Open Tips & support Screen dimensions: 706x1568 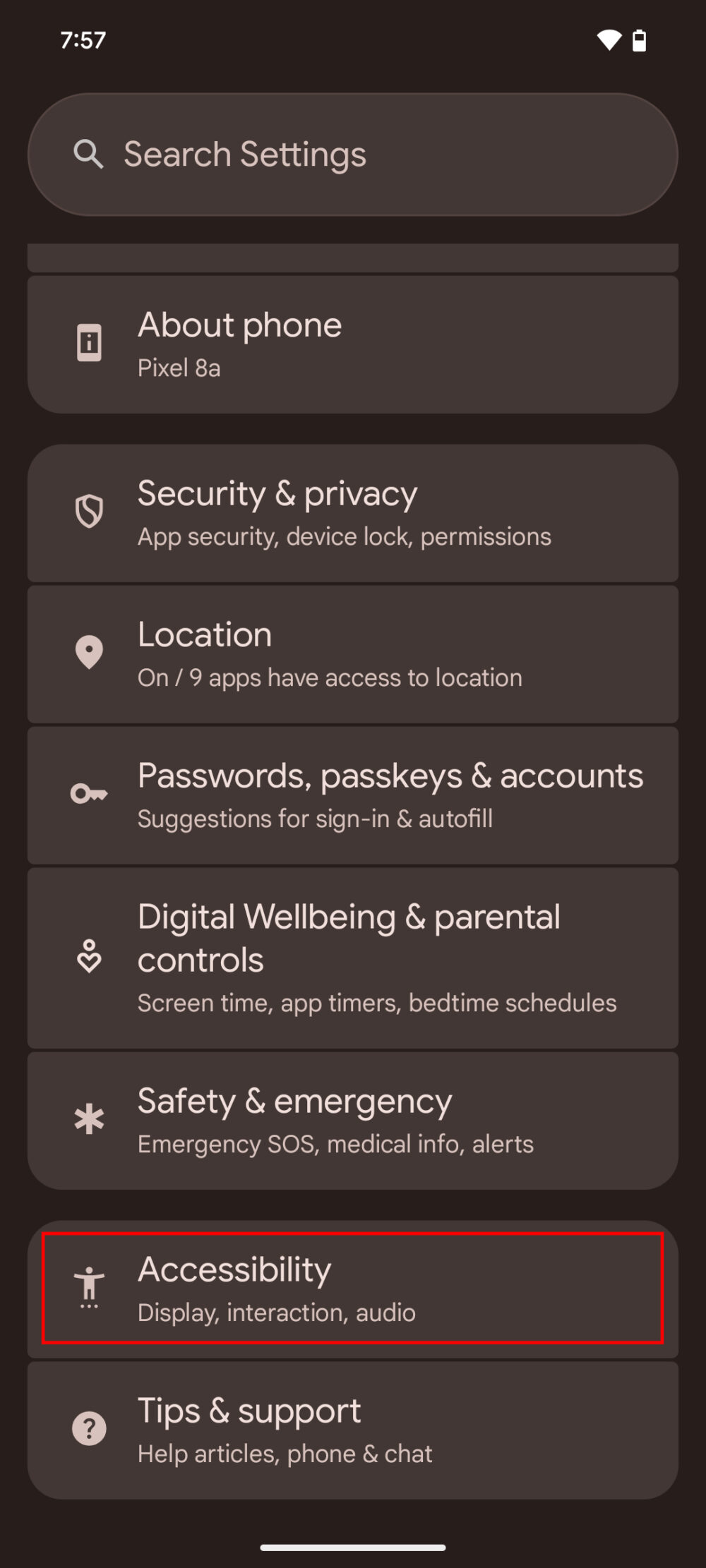(353, 1430)
